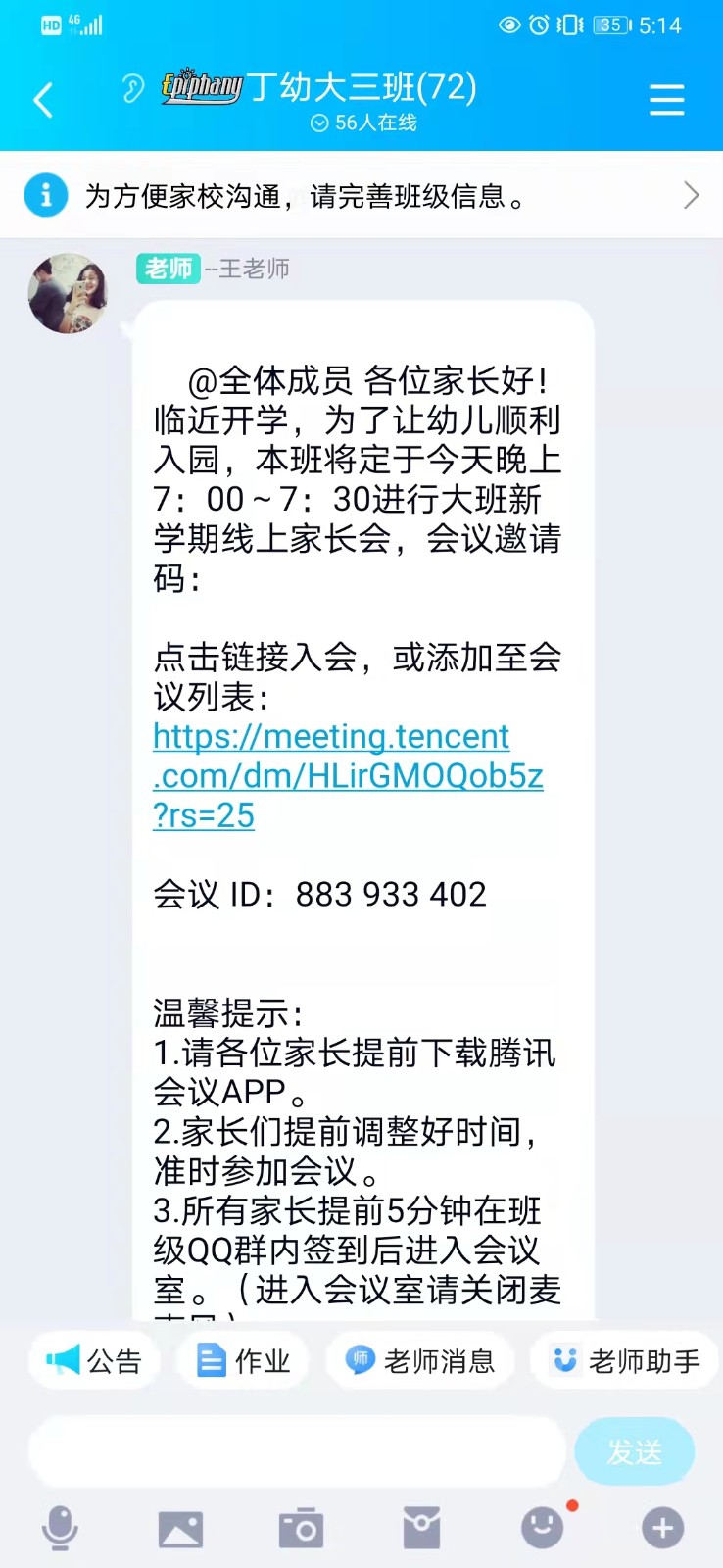723x1568 pixels.
Task: Open more options with the plus icon
Action: tap(662, 1528)
